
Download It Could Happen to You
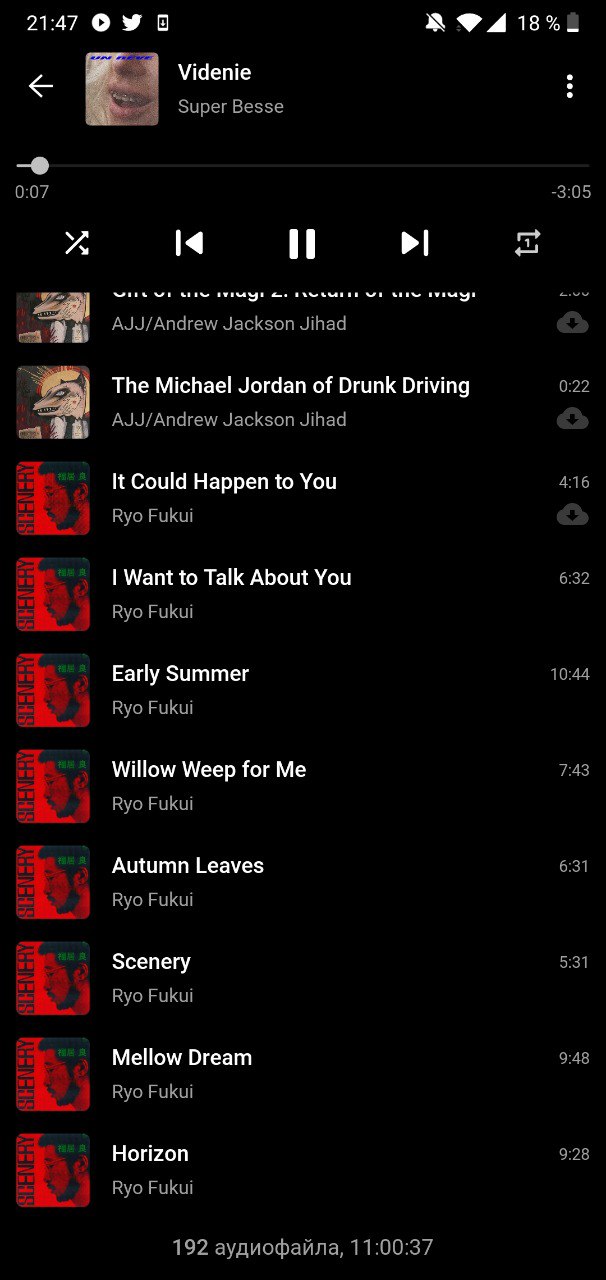click(x=572, y=515)
